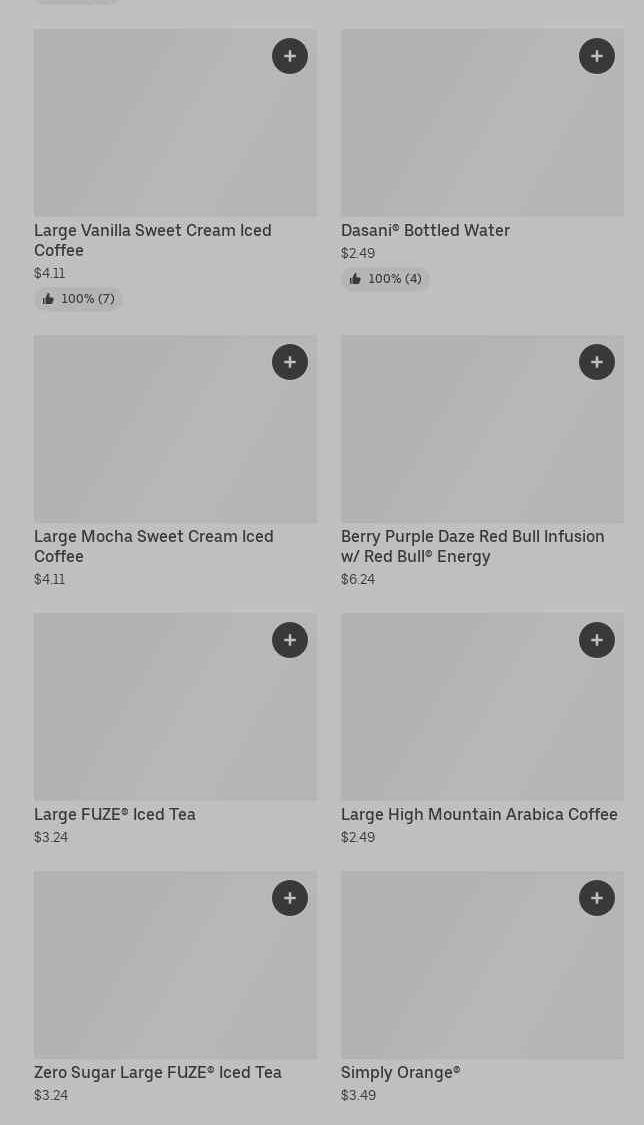Add Large FUZE Iced Tea to cart
Screen dimensions: 644x1125
pyautogui.click(x=290, y=640)
